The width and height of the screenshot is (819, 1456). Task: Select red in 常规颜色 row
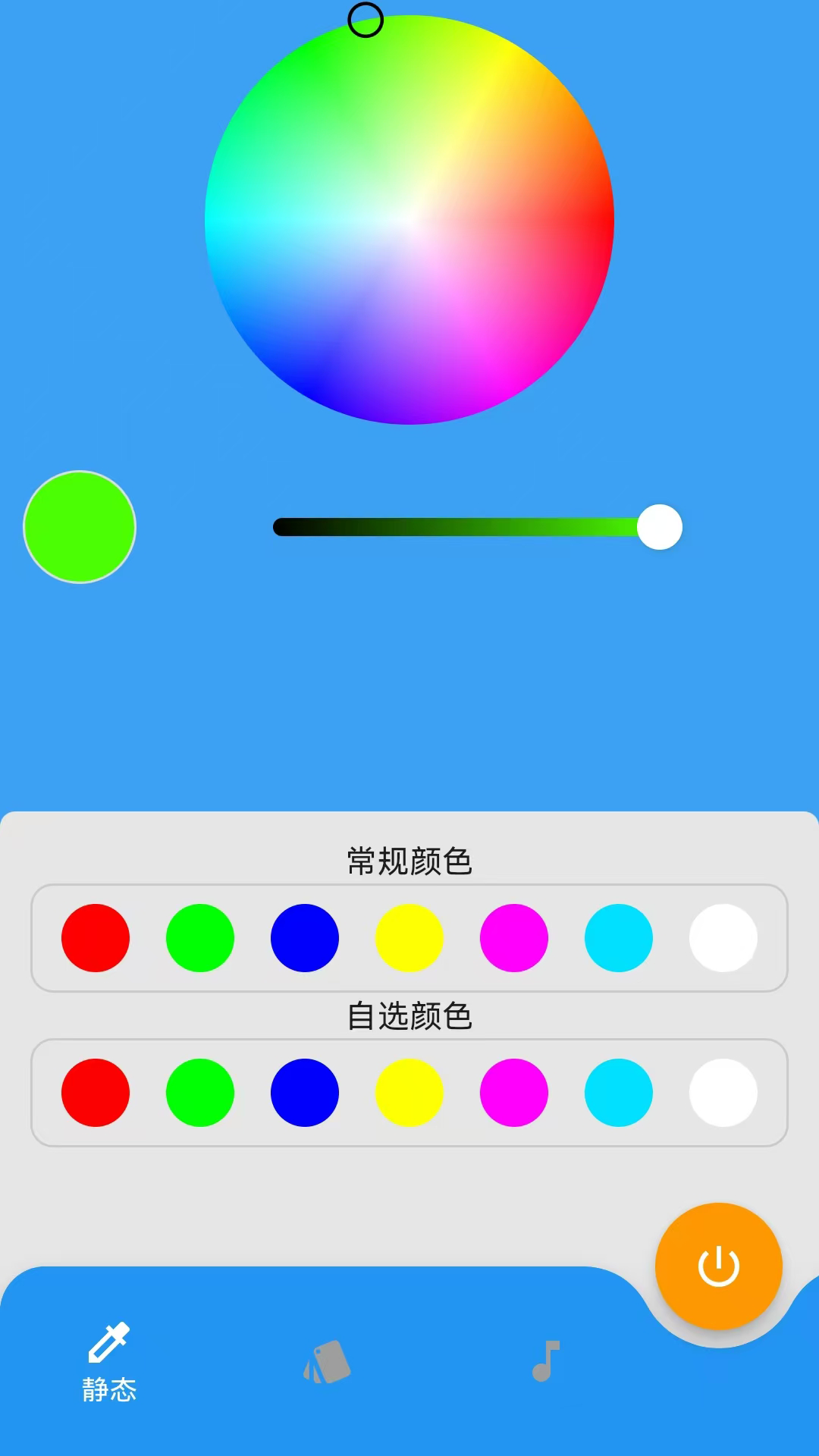96,938
